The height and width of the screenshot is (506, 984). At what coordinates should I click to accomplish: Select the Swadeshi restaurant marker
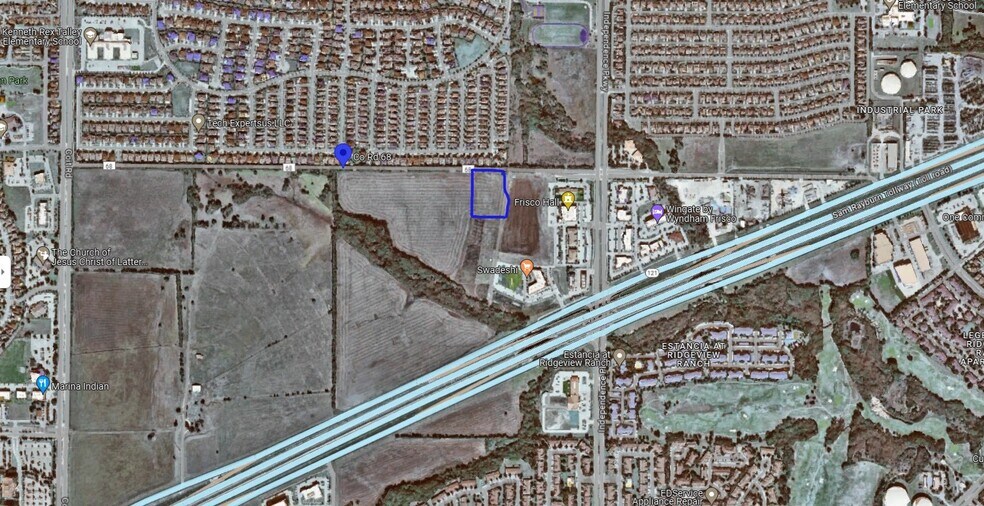527,267
